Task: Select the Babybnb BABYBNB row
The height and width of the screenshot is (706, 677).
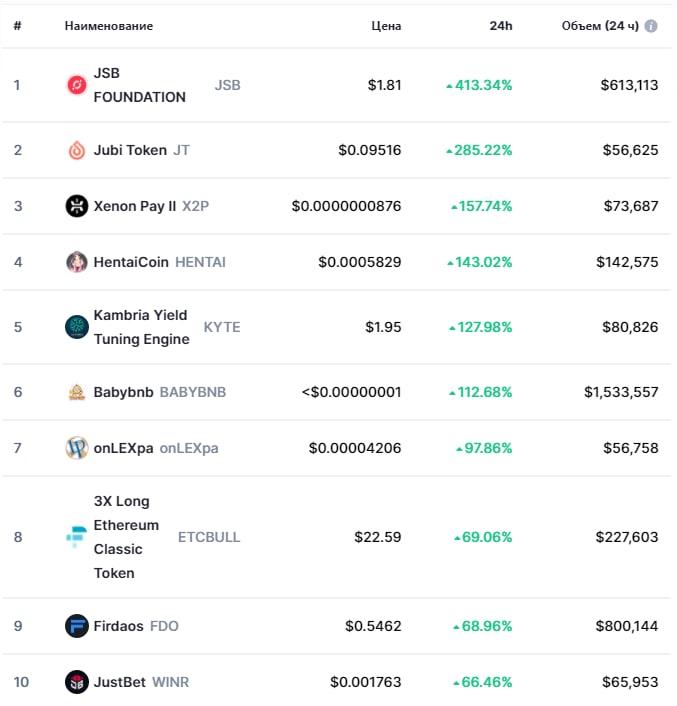Action: coord(123,392)
